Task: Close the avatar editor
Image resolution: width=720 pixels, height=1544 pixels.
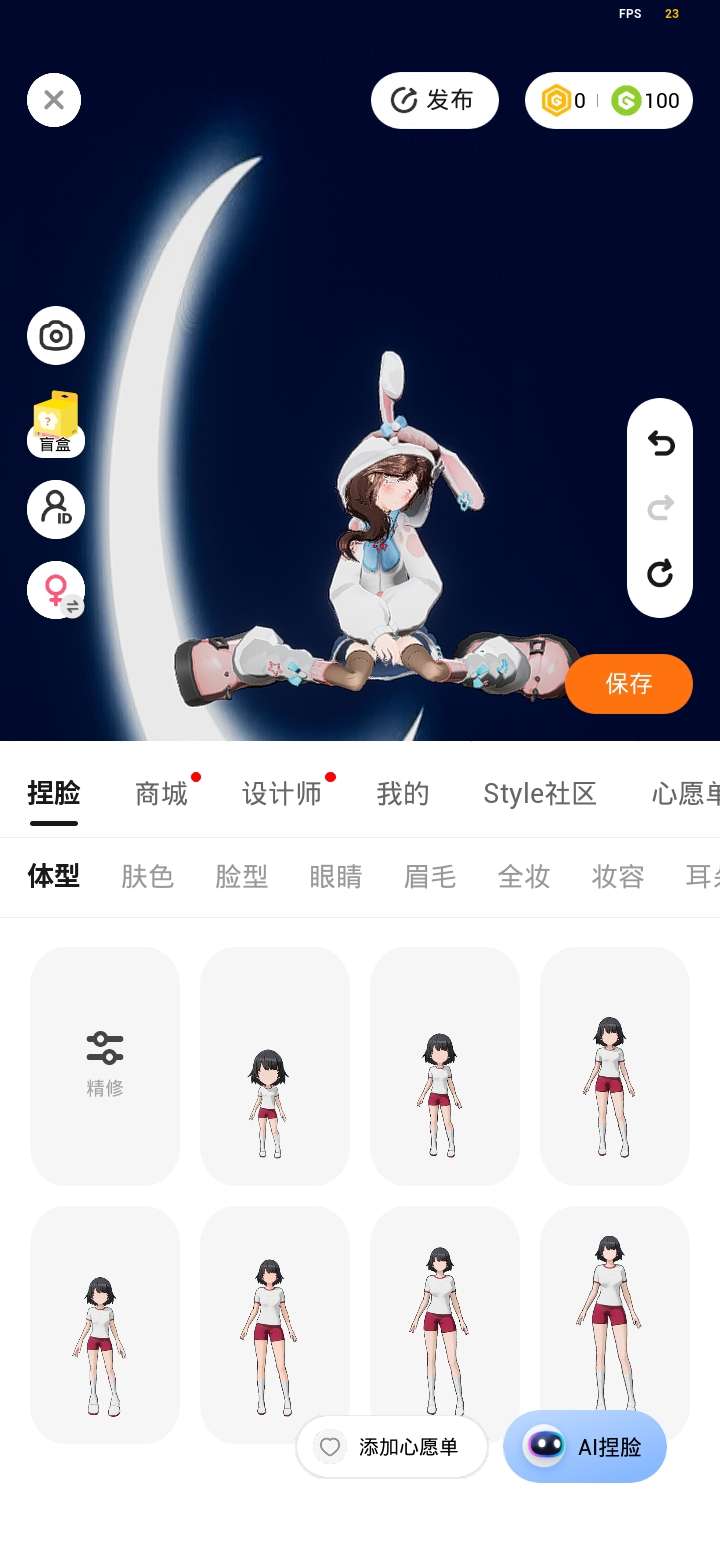Action: [x=54, y=100]
